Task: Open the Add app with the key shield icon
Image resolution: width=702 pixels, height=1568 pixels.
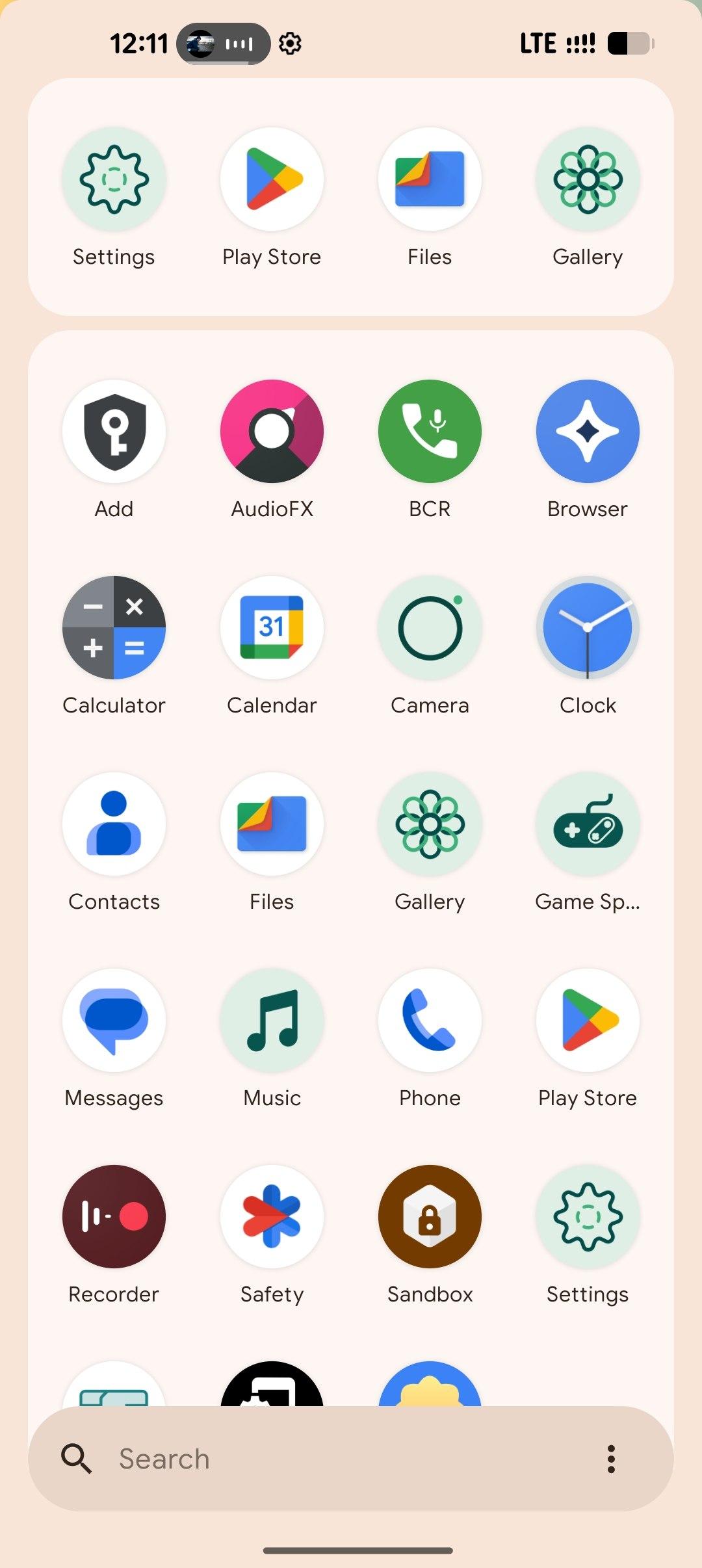Action: pyautogui.click(x=114, y=432)
